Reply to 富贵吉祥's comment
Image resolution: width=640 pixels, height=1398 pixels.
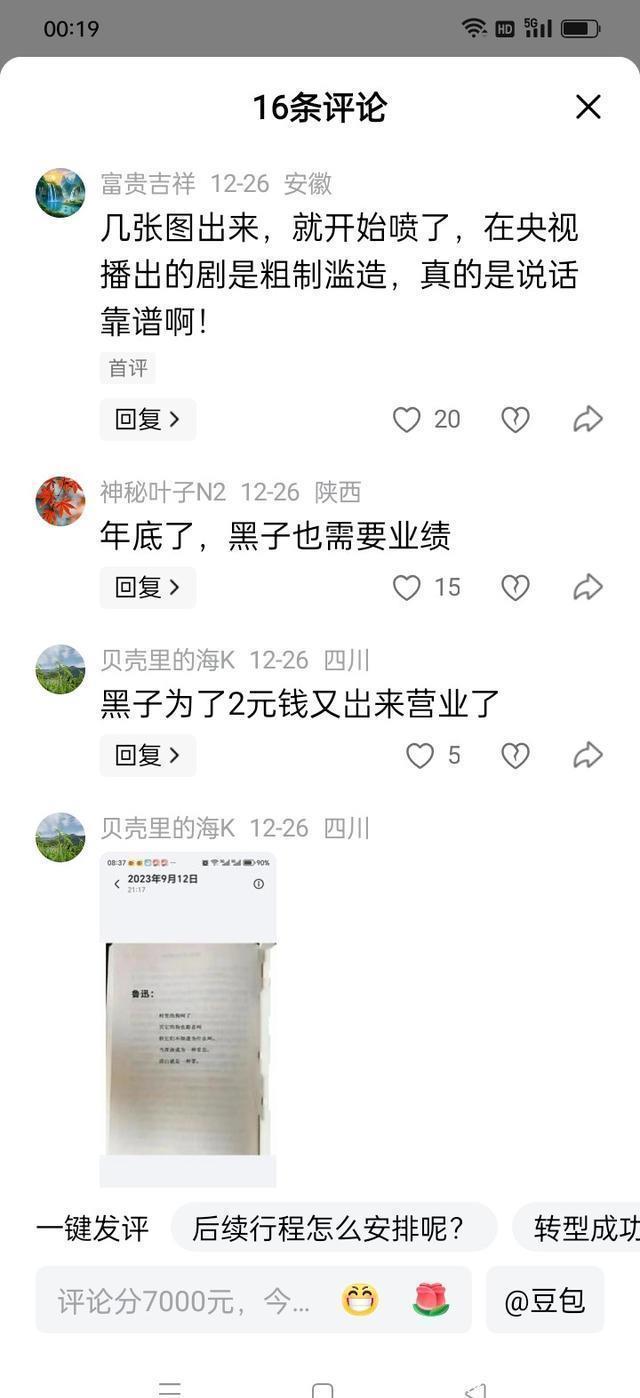[x=147, y=420]
